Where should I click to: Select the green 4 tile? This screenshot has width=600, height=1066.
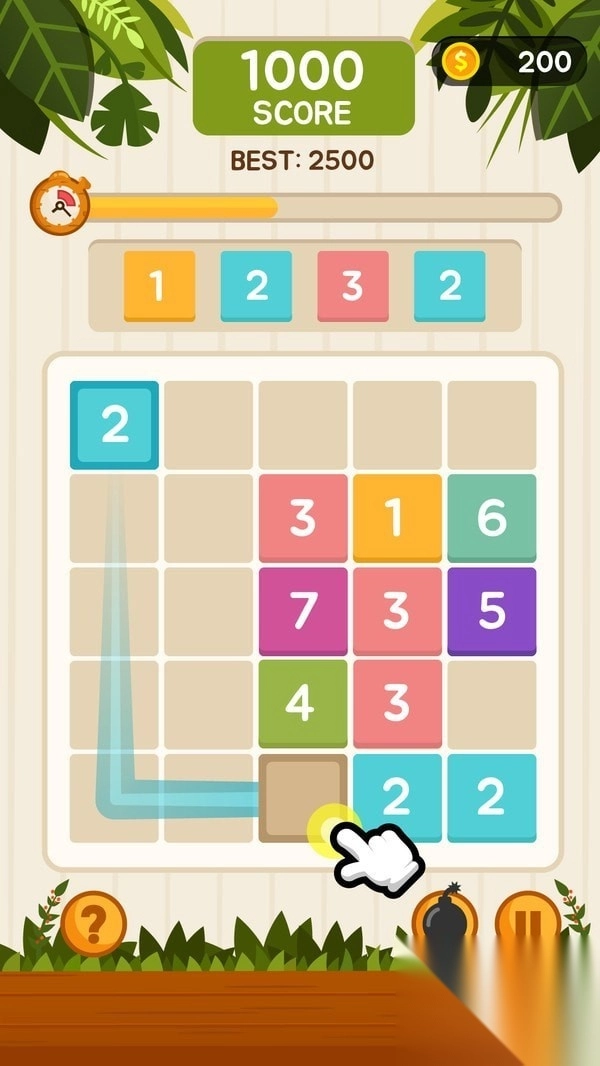(303, 704)
